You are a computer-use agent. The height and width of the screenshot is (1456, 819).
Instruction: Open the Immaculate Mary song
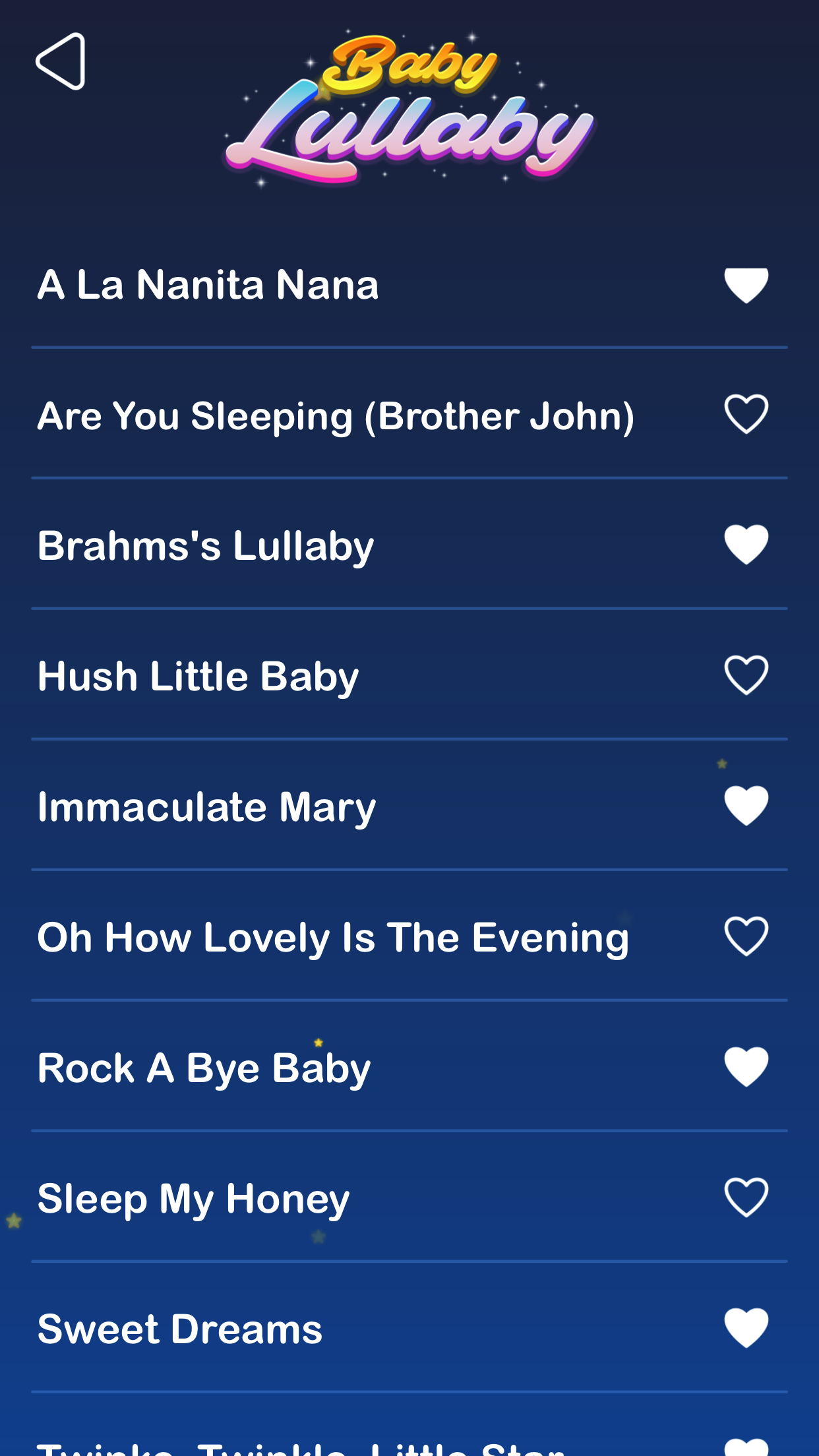[x=206, y=807]
